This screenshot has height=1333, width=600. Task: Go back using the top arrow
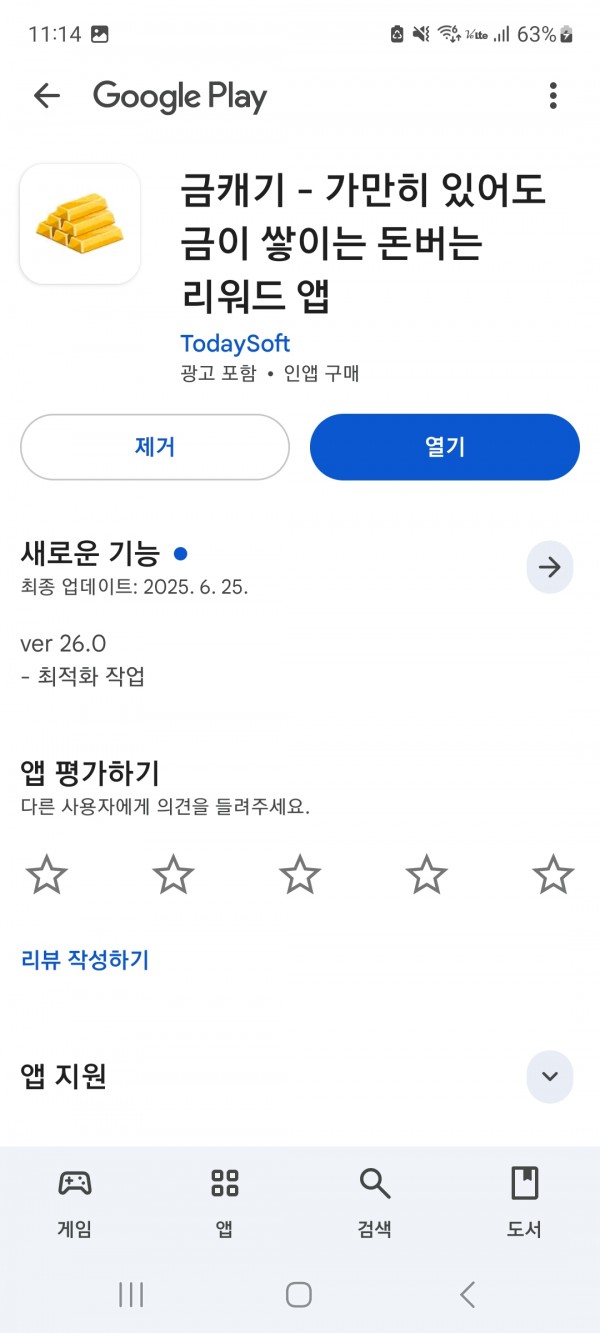(x=46, y=96)
